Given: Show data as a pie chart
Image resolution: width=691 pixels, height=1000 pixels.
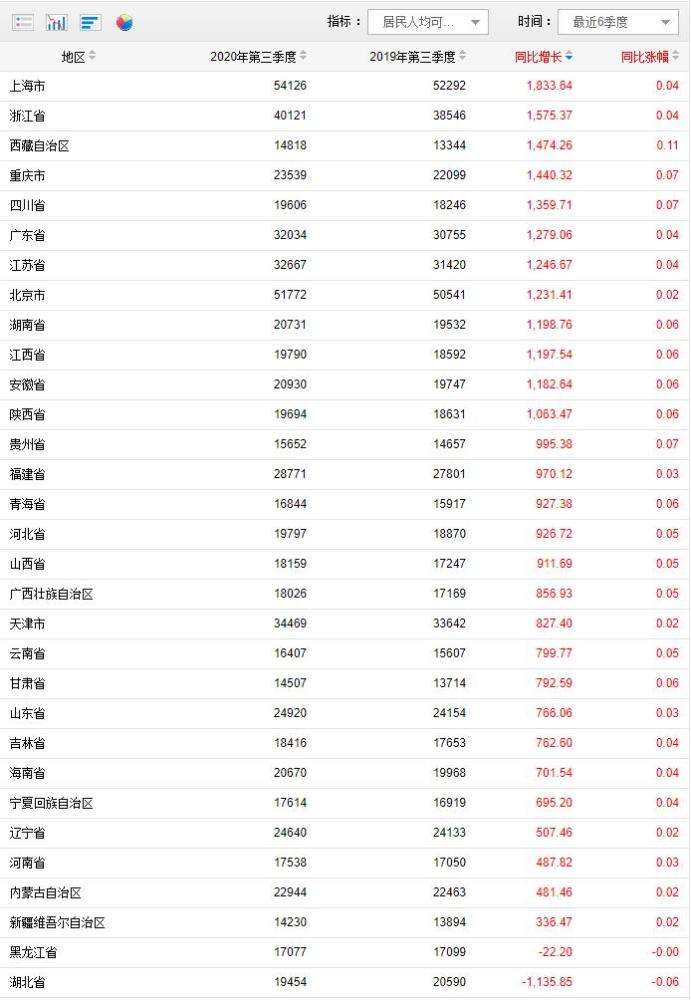Looking at the screenshot, I should tap(124, 22).
